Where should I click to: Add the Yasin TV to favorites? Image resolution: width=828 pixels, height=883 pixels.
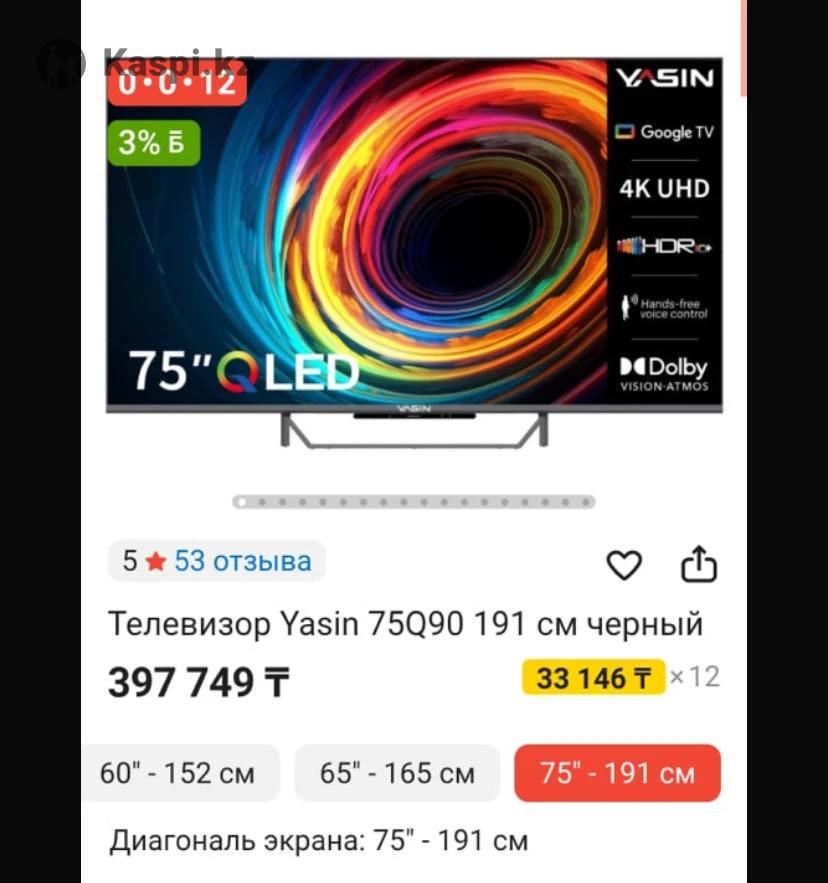point(624,566)
